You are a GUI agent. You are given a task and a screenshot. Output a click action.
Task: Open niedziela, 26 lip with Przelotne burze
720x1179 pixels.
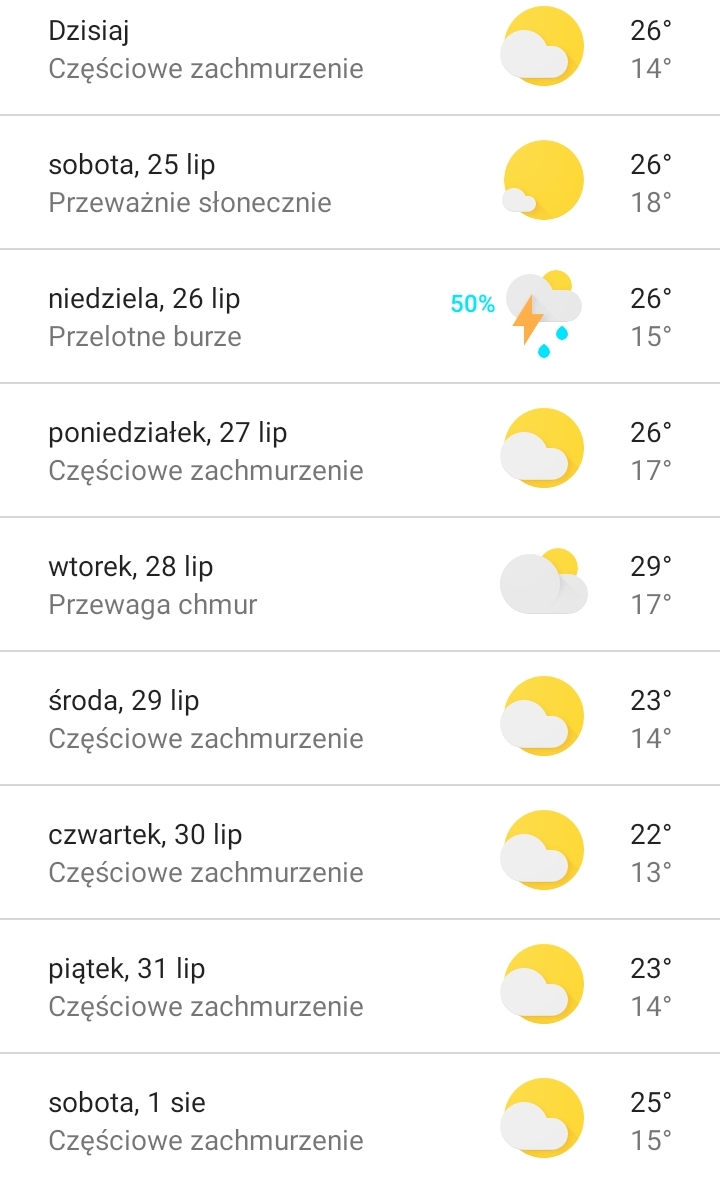pos(360,316)
